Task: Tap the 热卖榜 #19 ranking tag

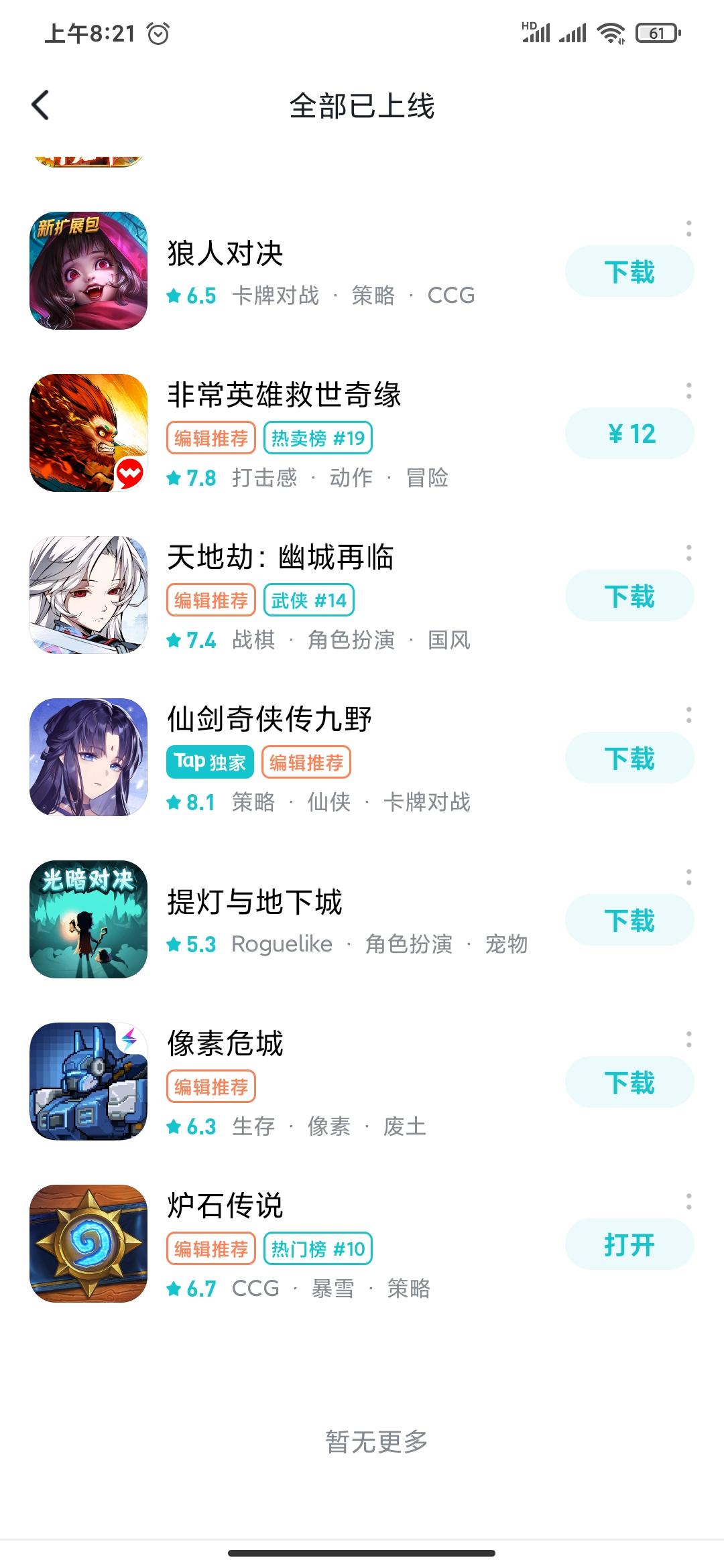Action: [x=319, y=437]
